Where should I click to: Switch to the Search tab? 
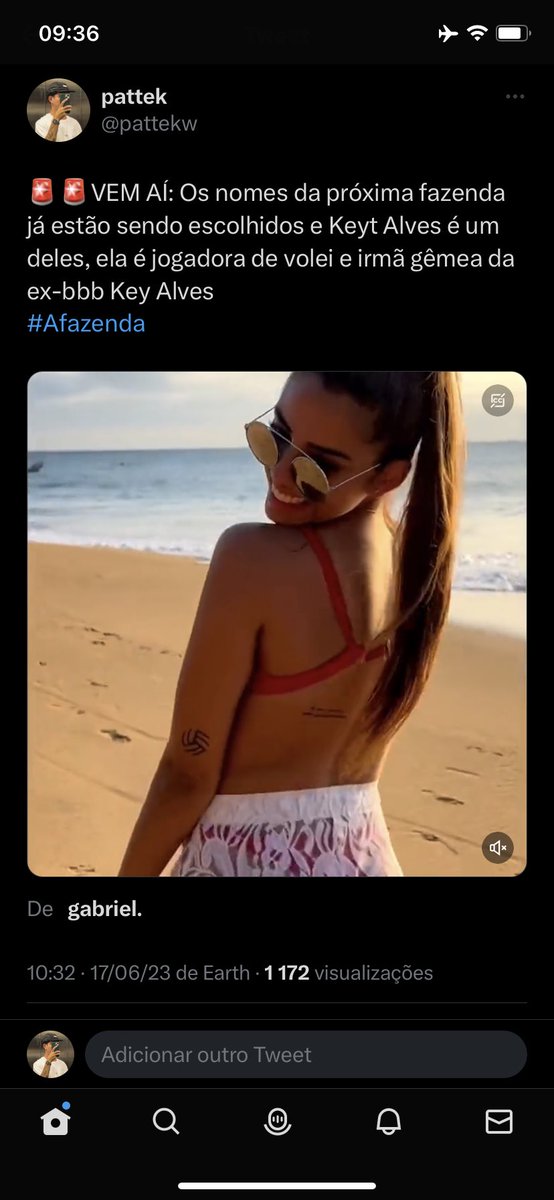pos(166,1122)
